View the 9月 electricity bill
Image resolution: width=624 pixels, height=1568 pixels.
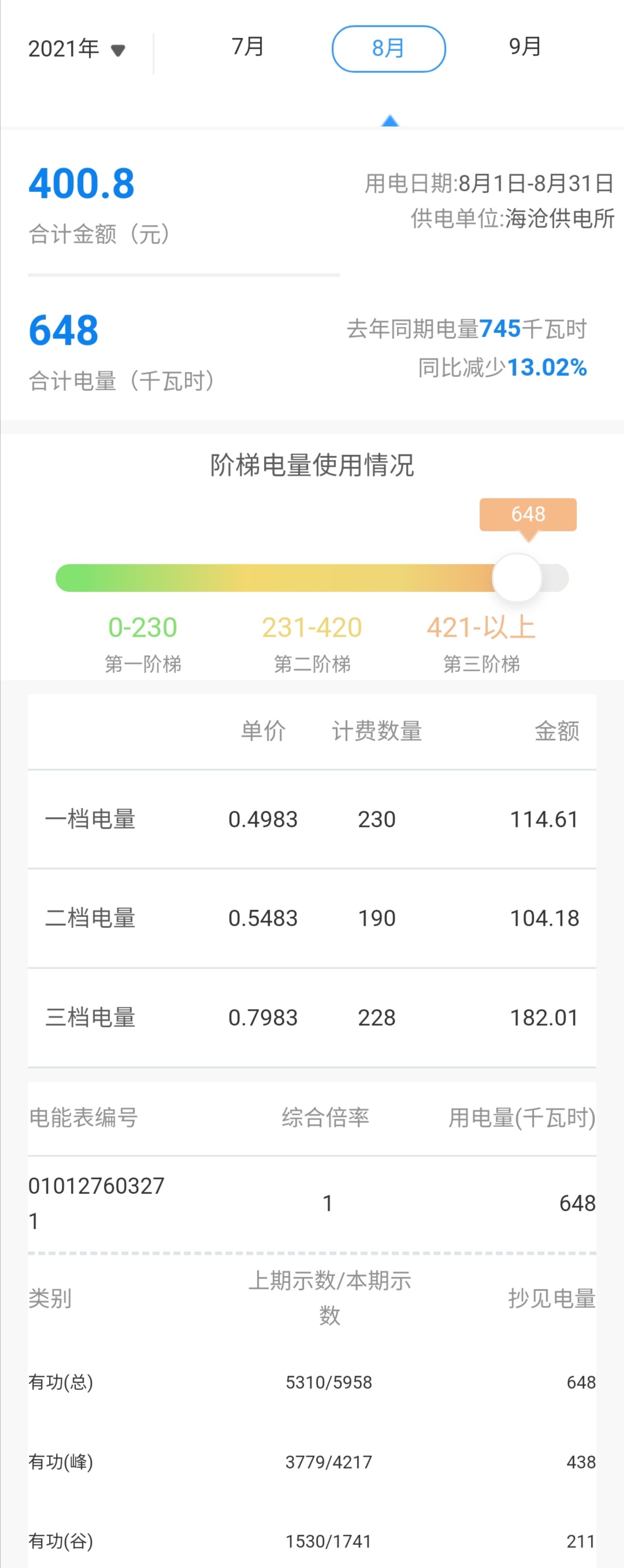click(524, 47)
